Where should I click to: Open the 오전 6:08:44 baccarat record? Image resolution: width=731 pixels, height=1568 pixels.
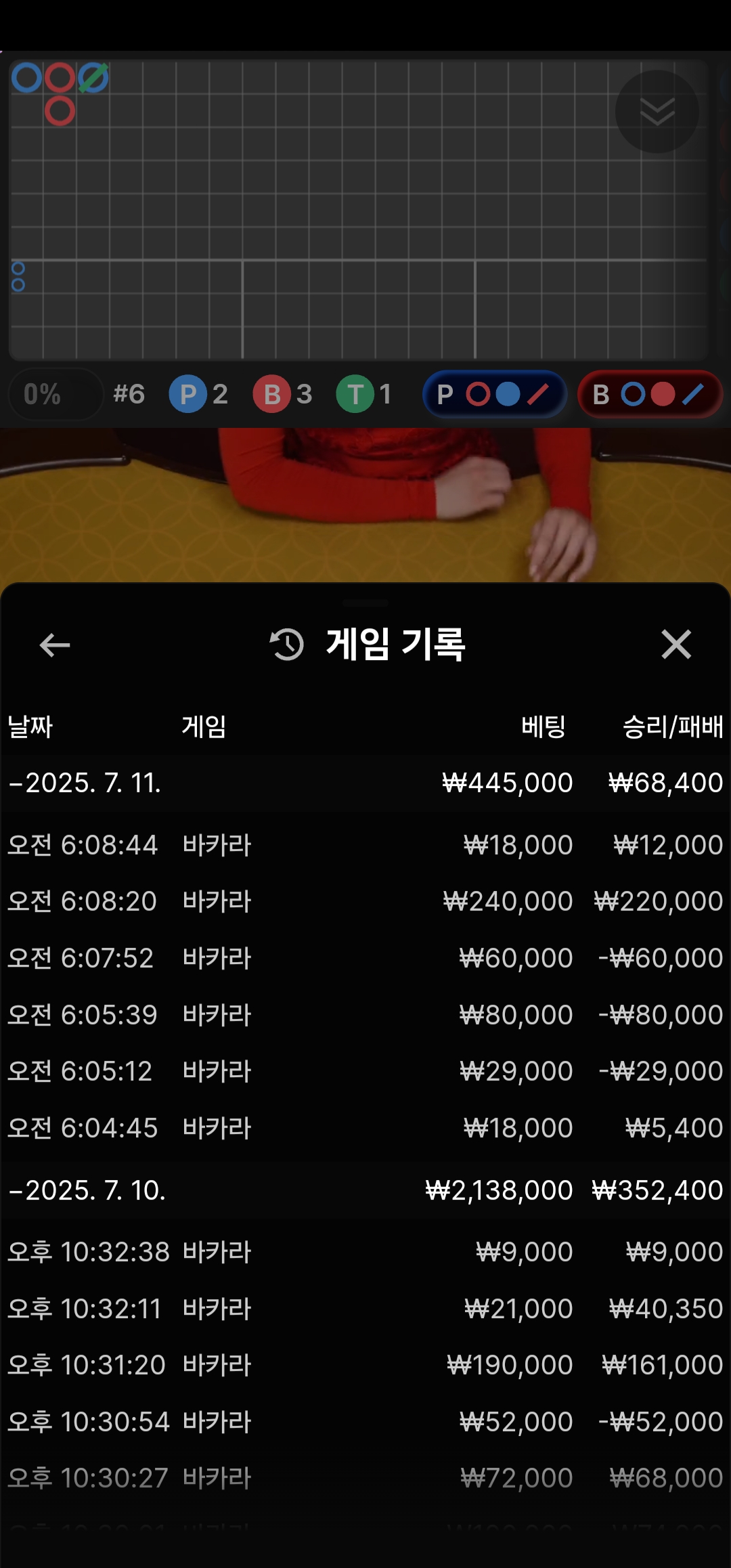tap(365, 845)
